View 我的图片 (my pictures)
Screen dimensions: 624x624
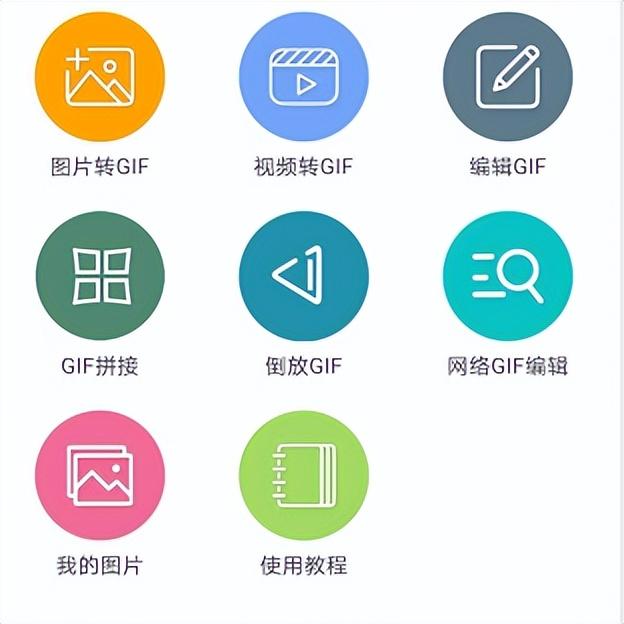(100, 475)
